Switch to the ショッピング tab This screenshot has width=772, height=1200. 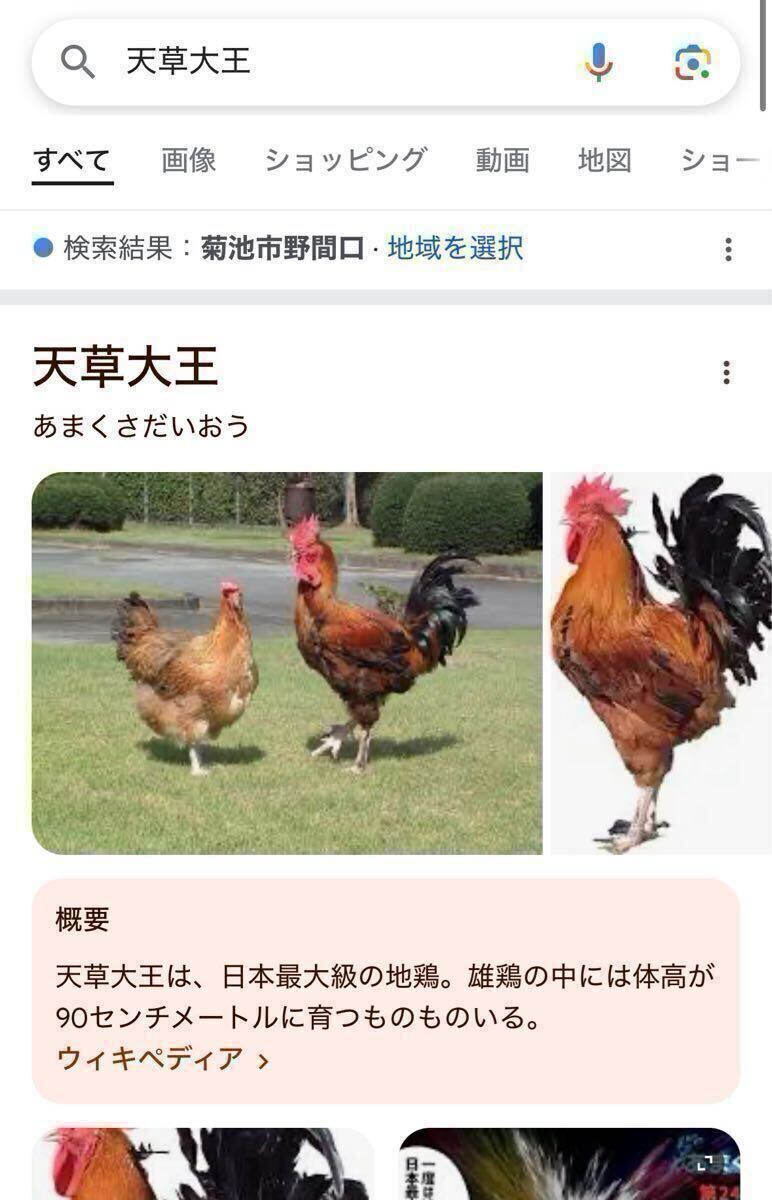(x=345, y=160)
